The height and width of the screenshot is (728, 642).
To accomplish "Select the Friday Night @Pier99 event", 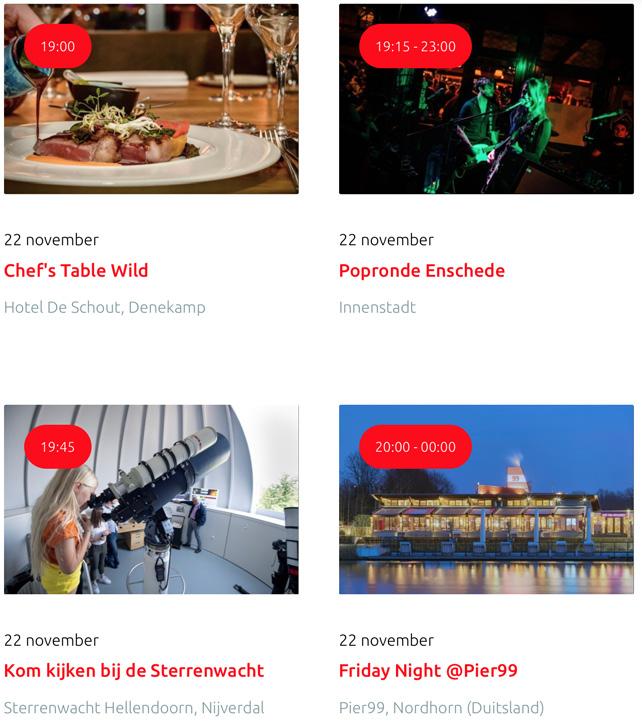I will (x=428, y=671).
